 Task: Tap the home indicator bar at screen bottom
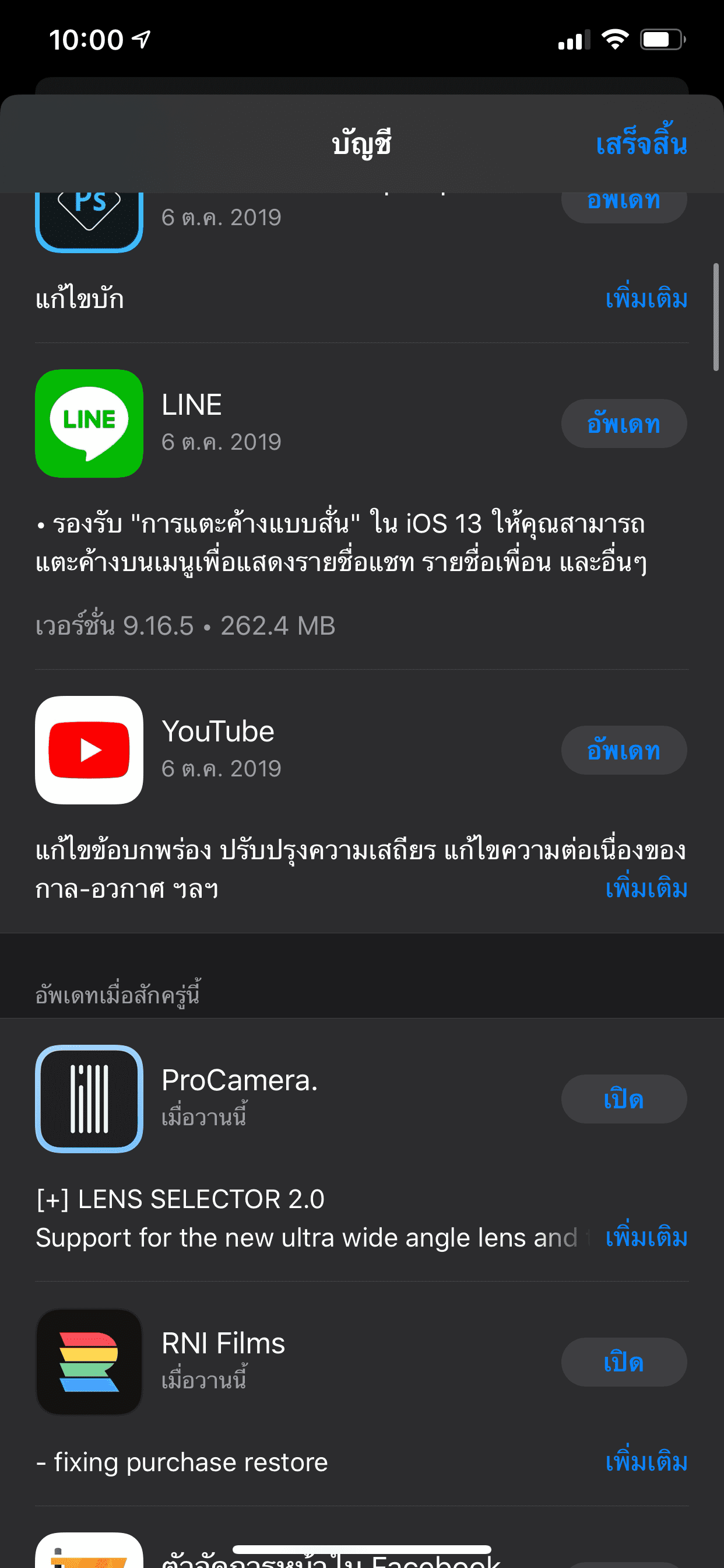point(362,1548)
